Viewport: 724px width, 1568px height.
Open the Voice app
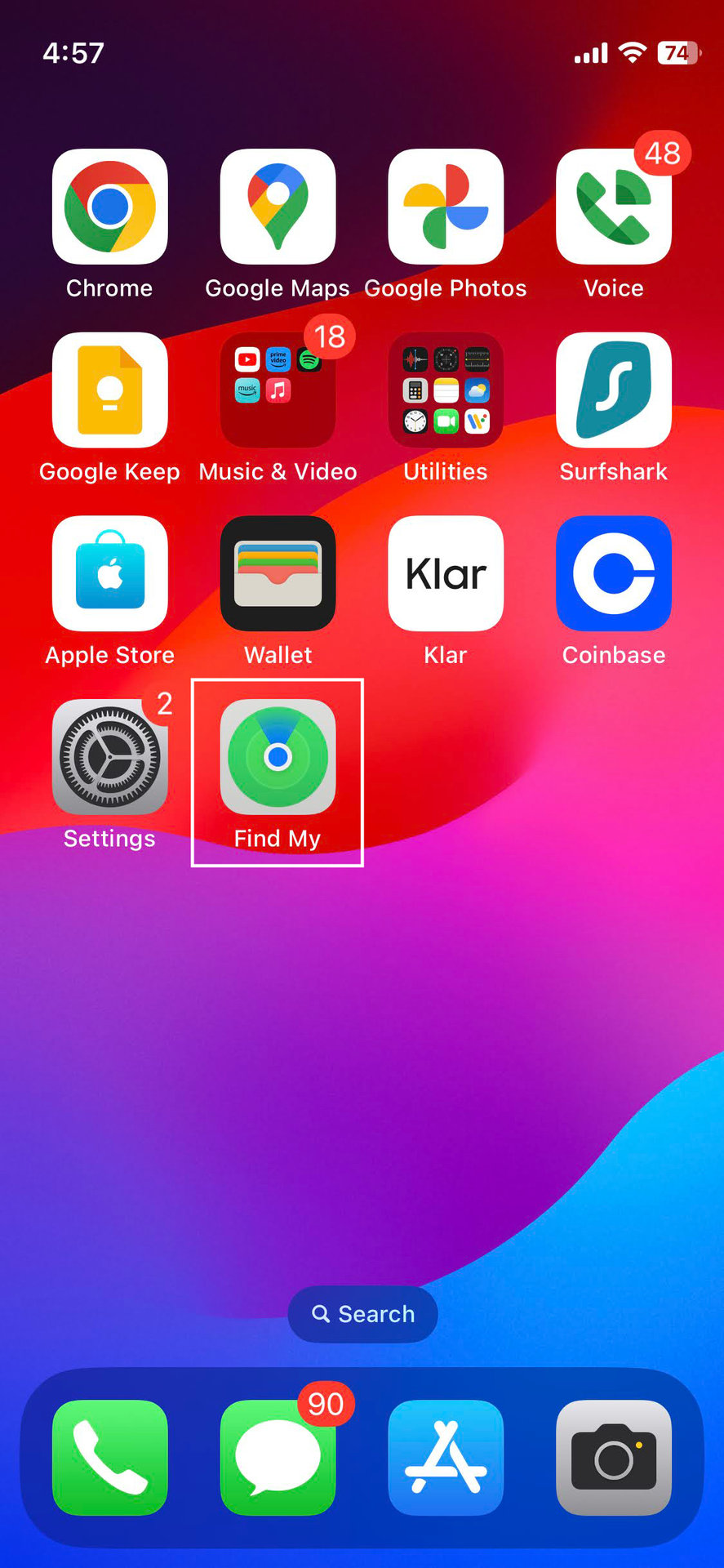tap(613, 207)
